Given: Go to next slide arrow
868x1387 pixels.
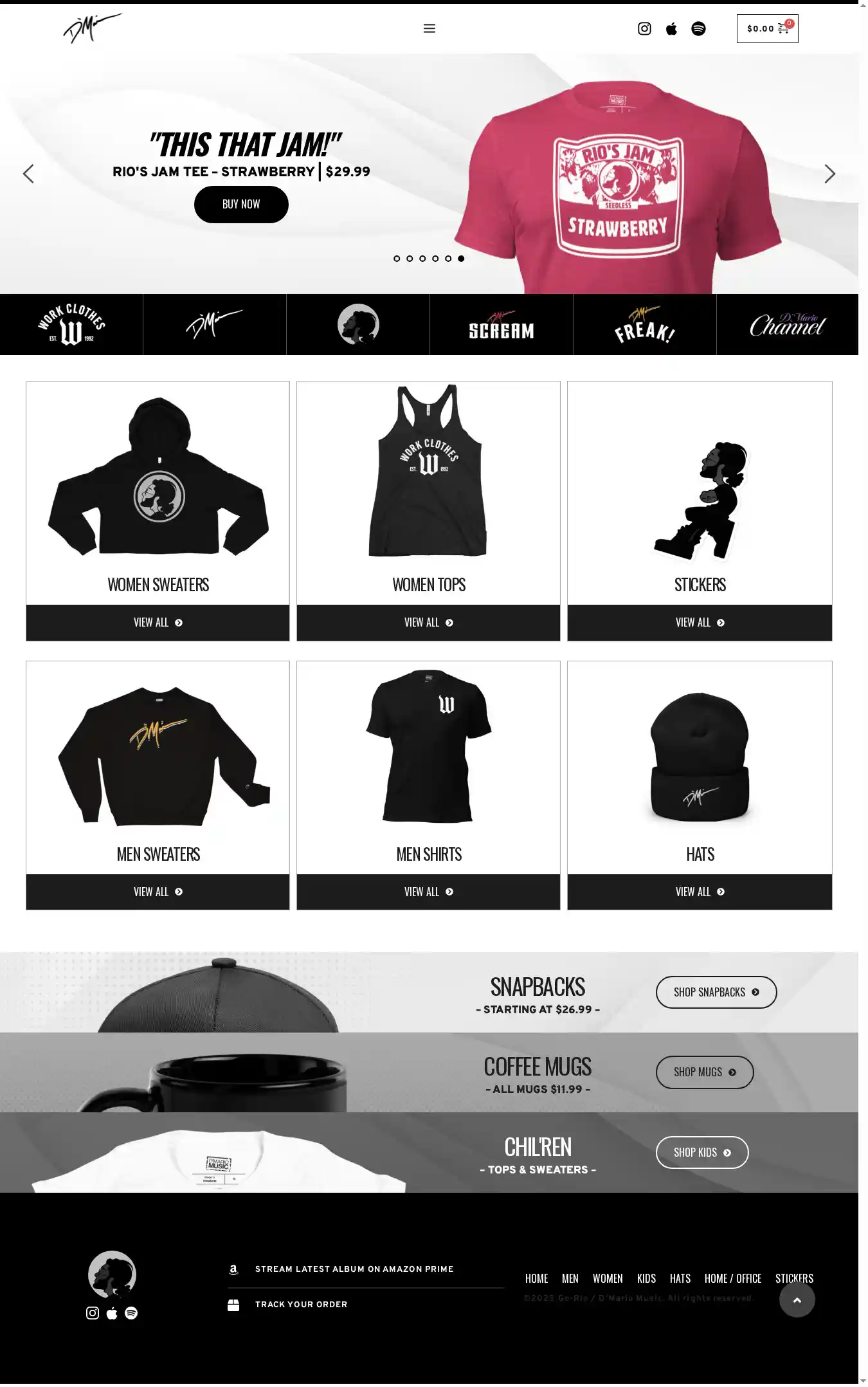Looking at the screenshot, I should pos(829,174).
